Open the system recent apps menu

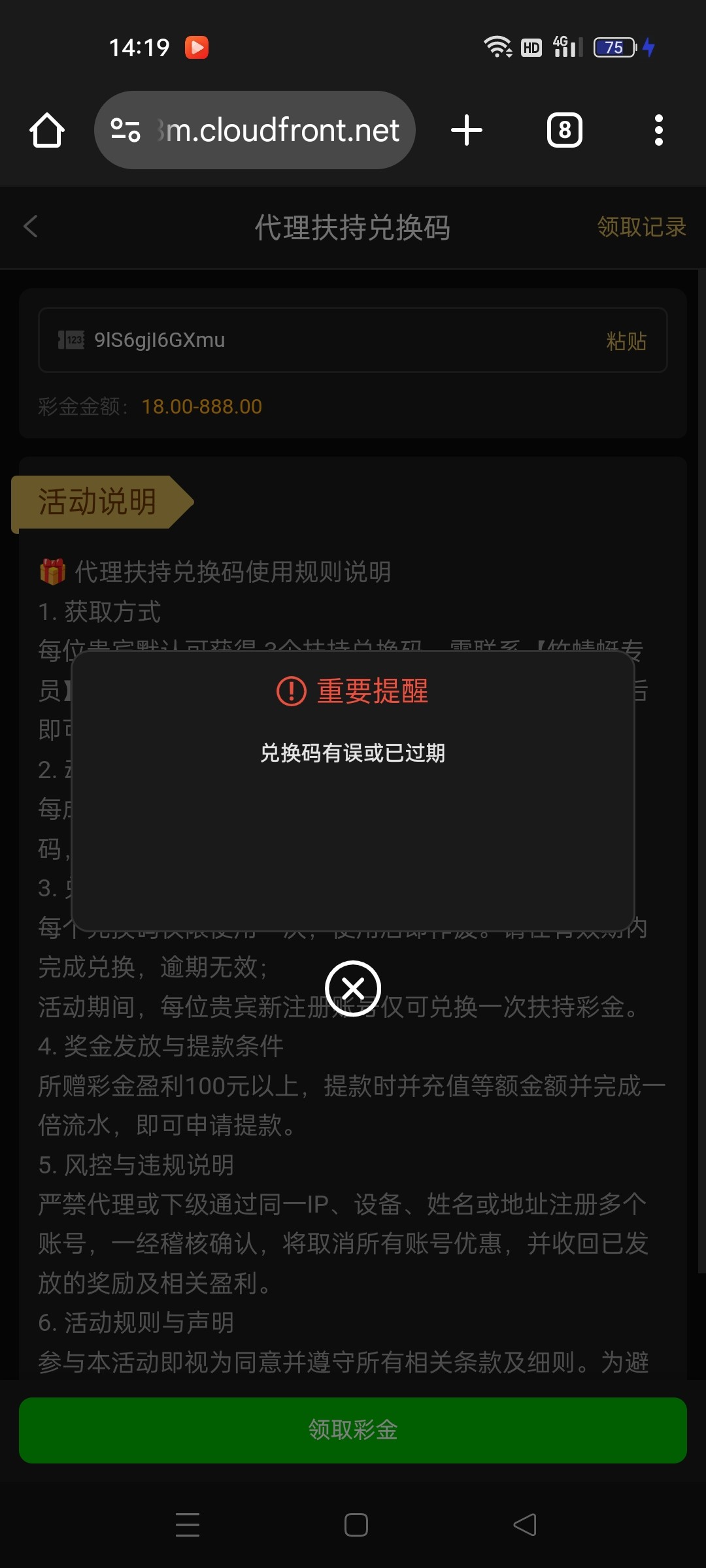188,1525
